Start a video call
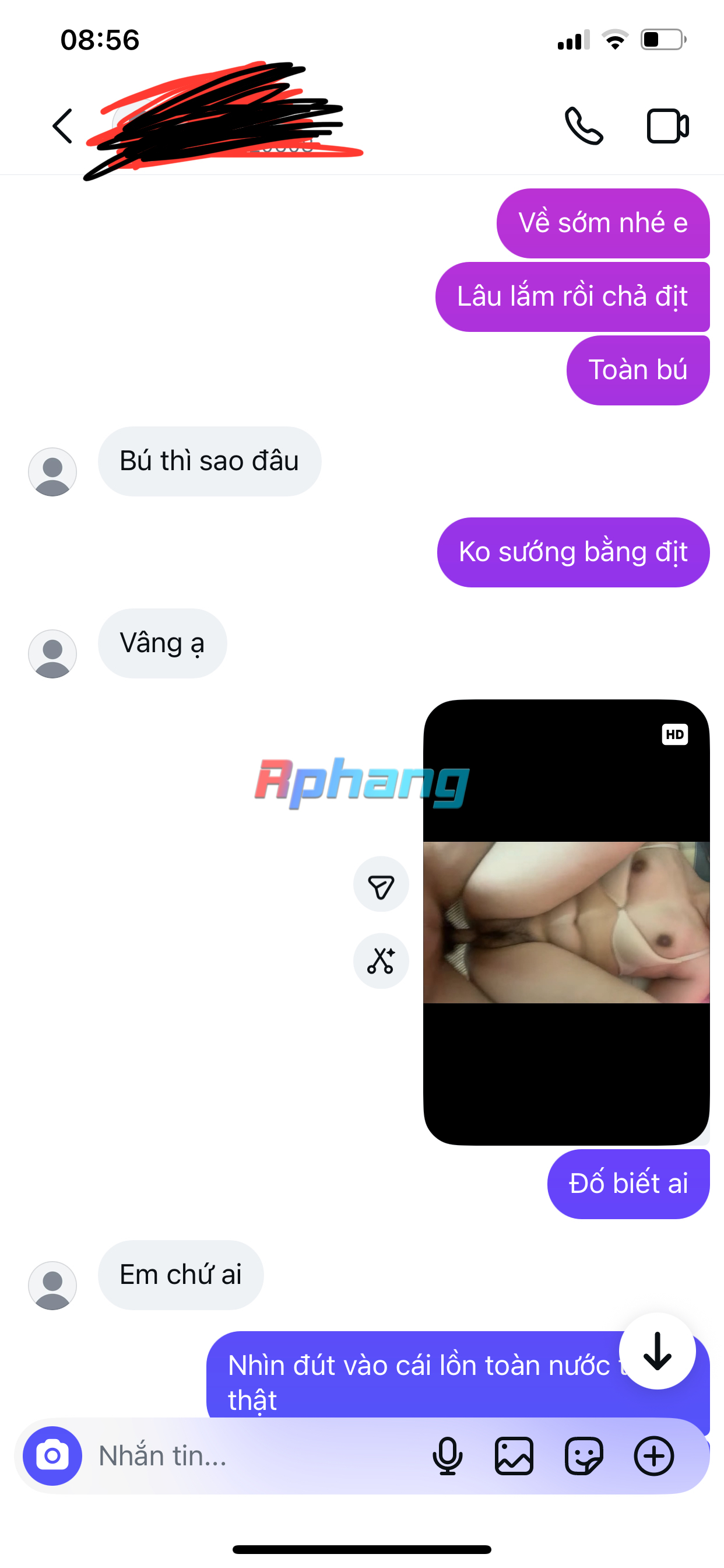 pyautogui.click(x=667, y=126)
